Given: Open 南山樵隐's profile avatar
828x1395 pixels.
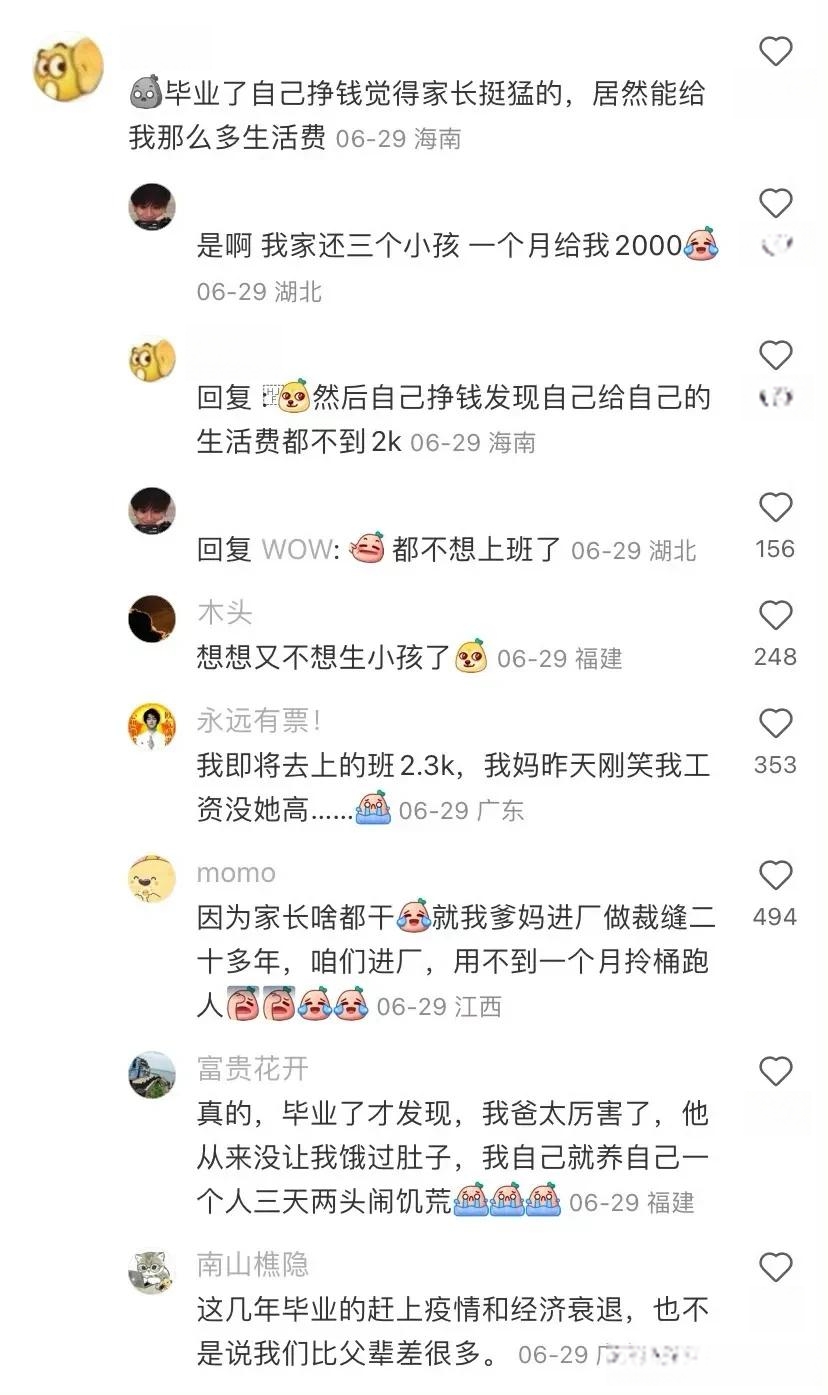Looking at the screenshot, I should tap(152, 1271).
